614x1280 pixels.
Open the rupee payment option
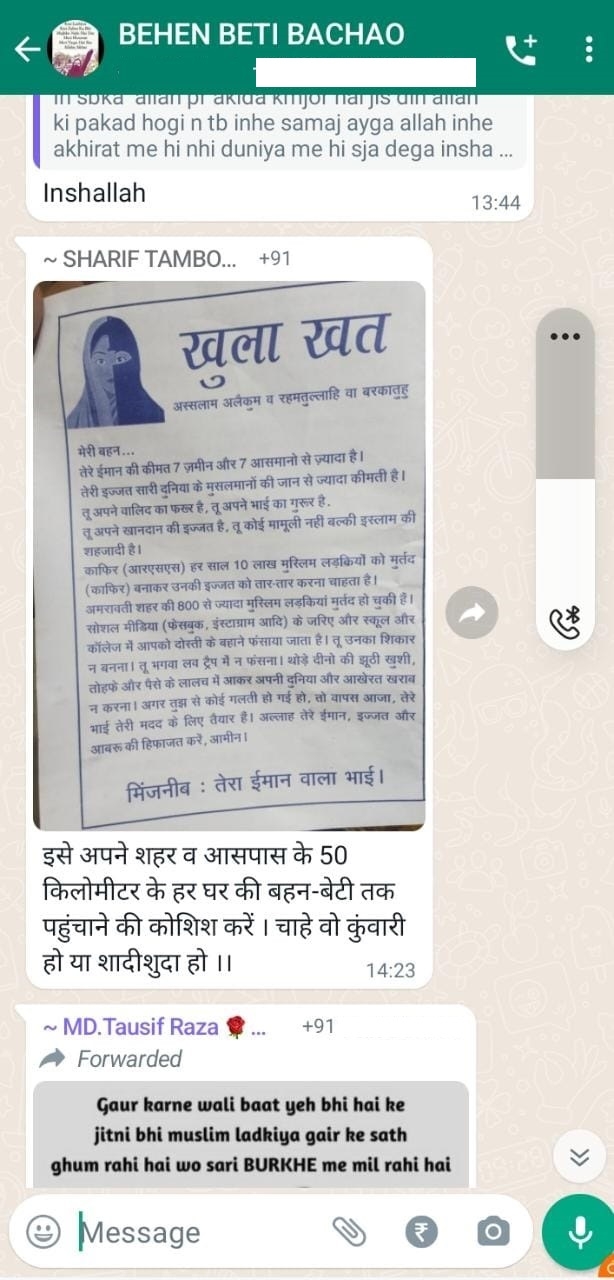pyautogui.click(x=421, y=1231)
